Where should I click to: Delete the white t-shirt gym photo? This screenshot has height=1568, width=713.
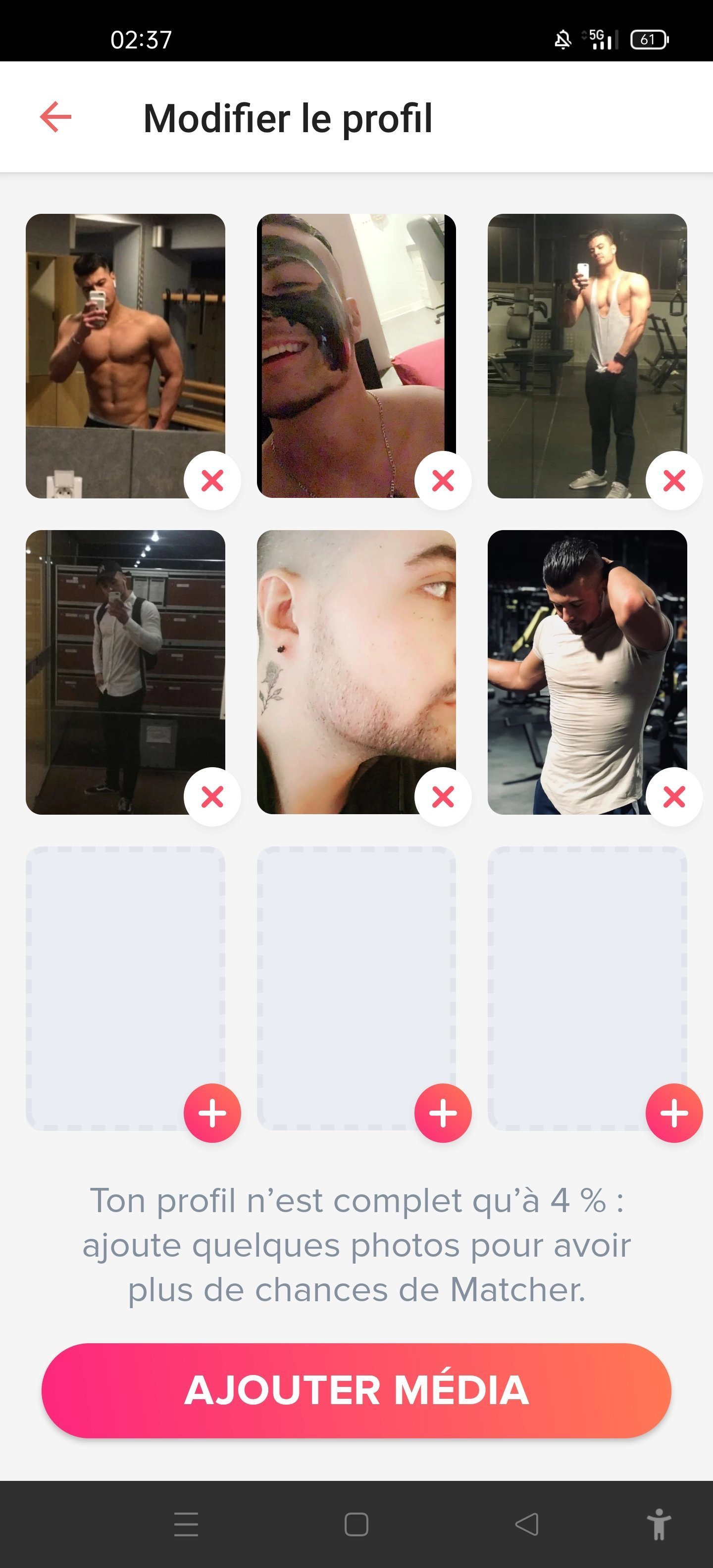click(673, 796)
